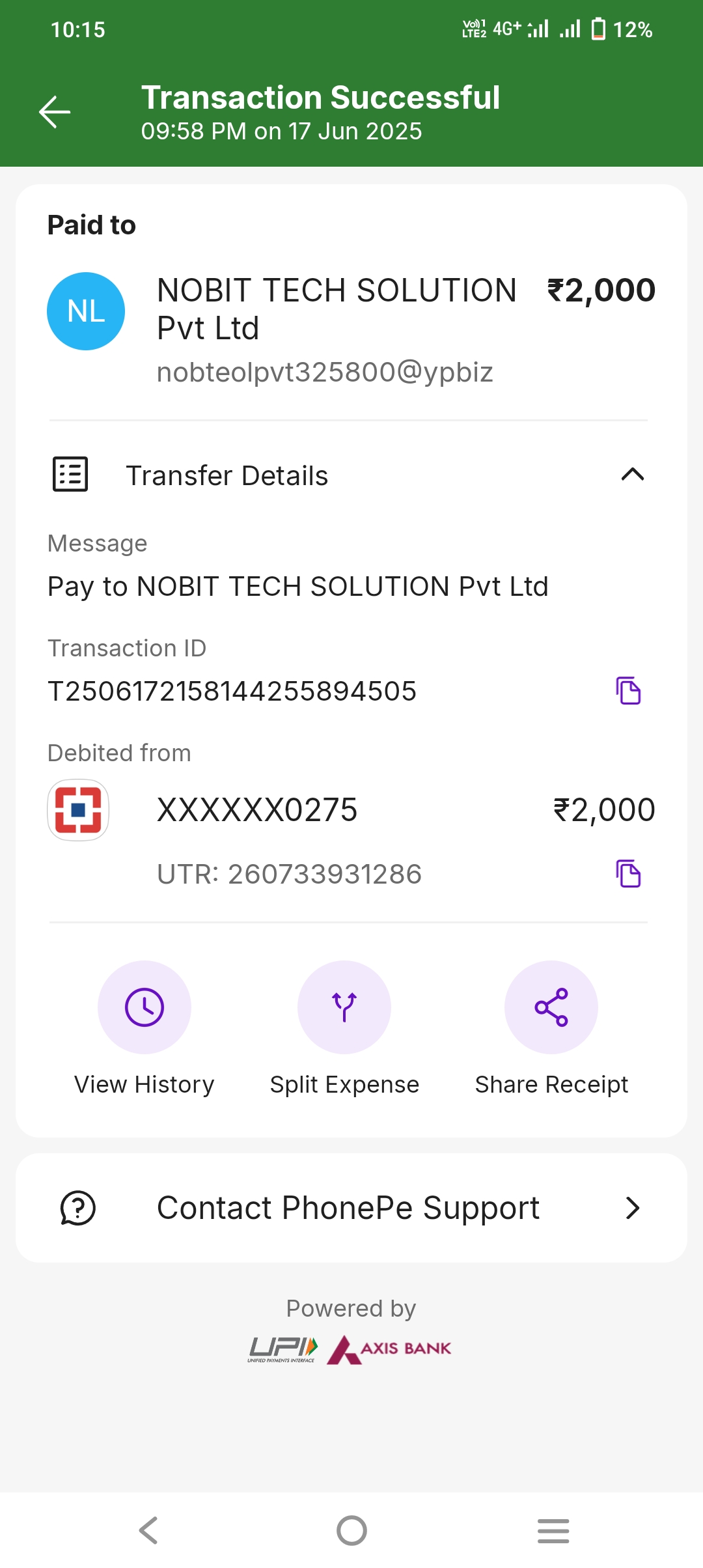The width and height of the screenshot is (703, 1568).
Task: Copy the UTR number
Action: 628,874
